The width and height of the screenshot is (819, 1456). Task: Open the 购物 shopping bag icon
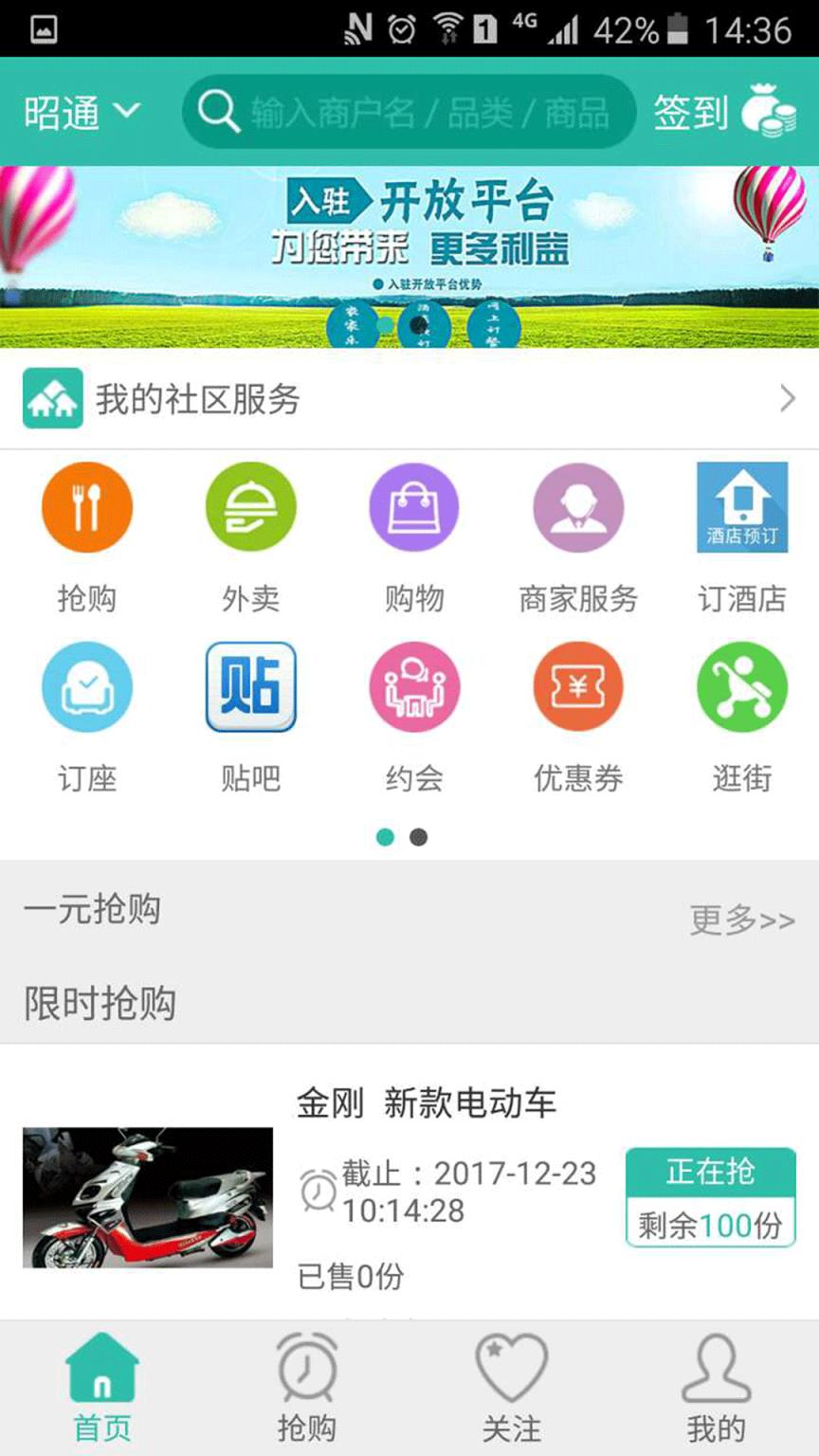[x=414, y=507]
